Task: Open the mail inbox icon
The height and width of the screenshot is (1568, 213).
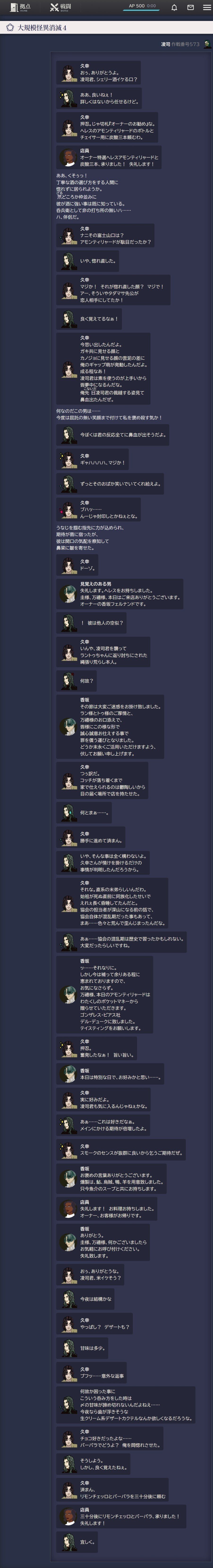Action: (191, 7)
